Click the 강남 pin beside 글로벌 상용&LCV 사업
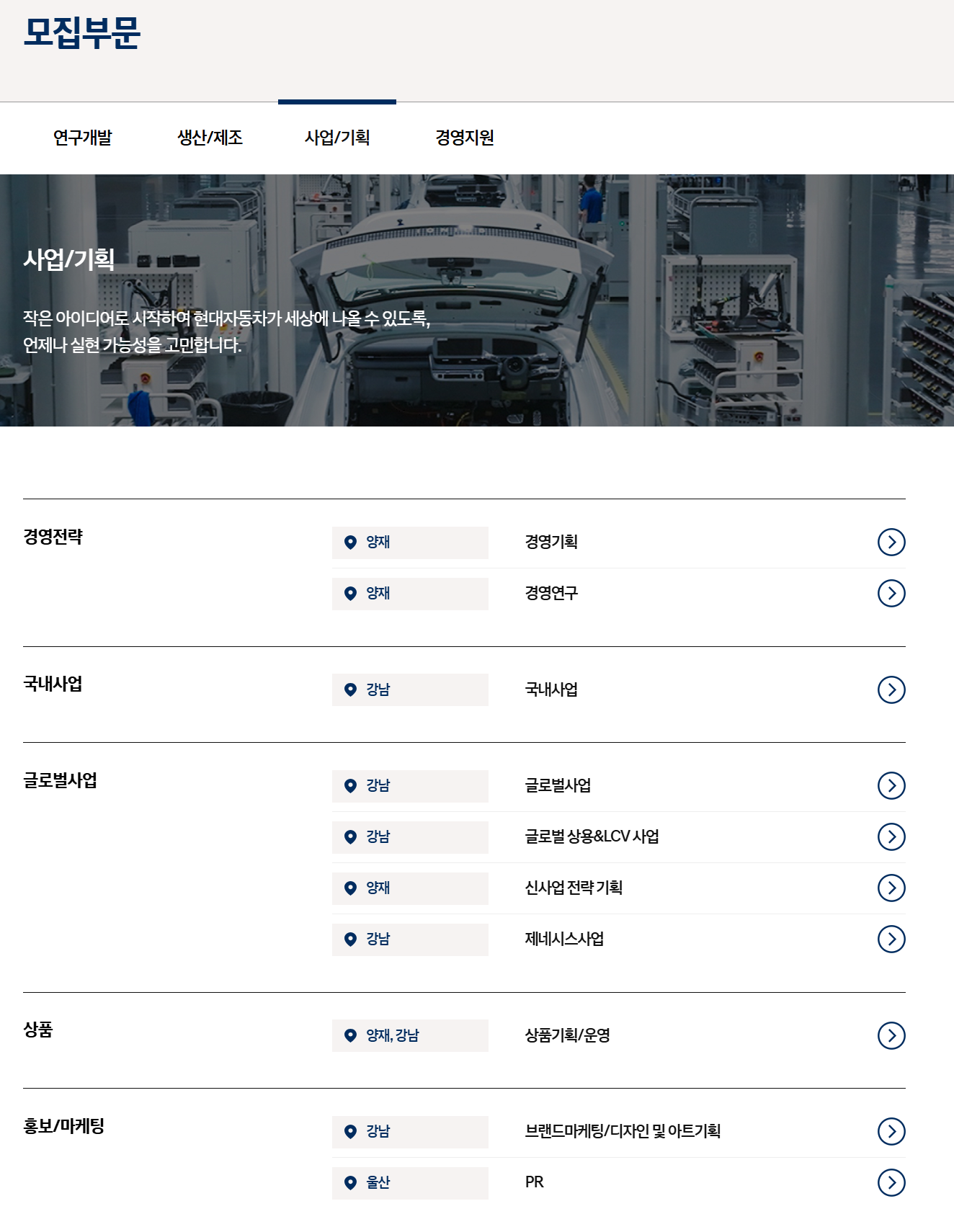954x1232 pixels. click(x=351, y=837)
